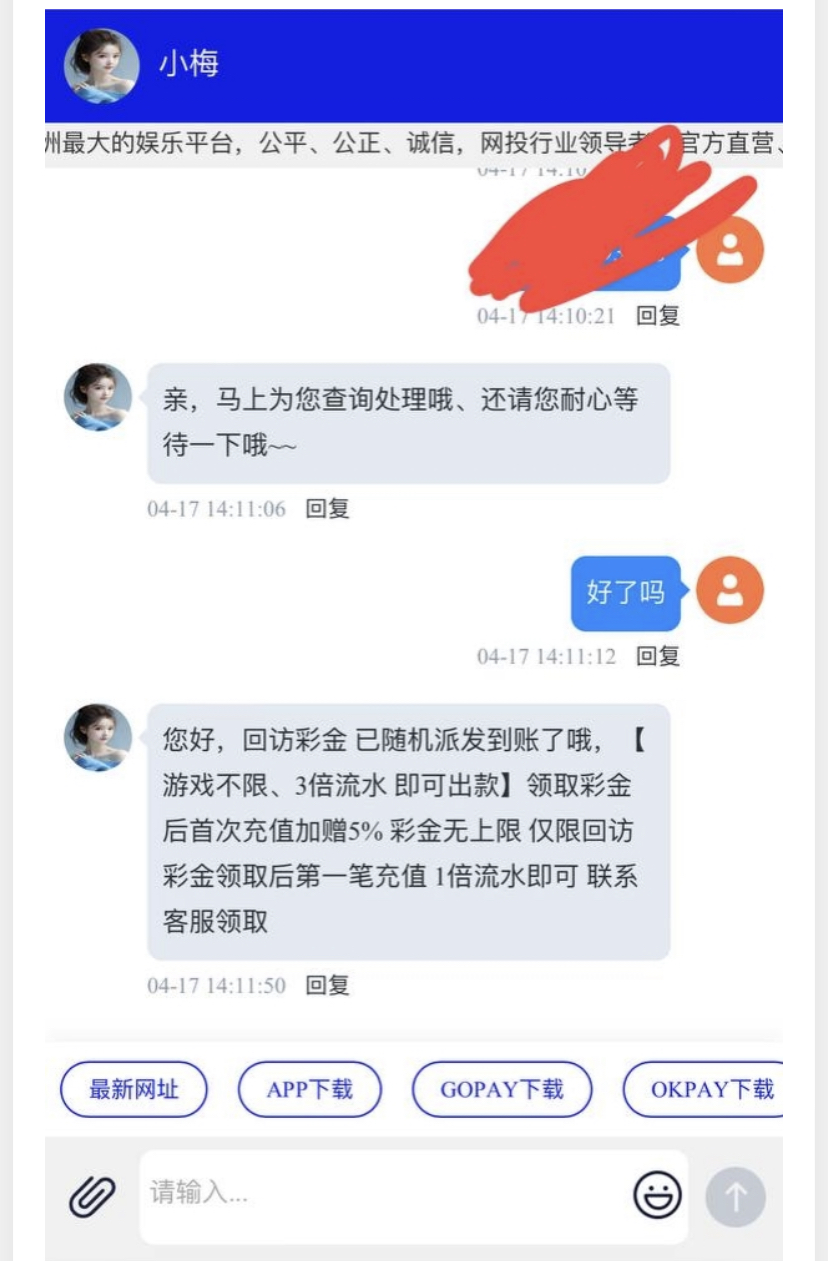
Task: Tap the GOPAY下载 chip
Action: point(502,1089)
